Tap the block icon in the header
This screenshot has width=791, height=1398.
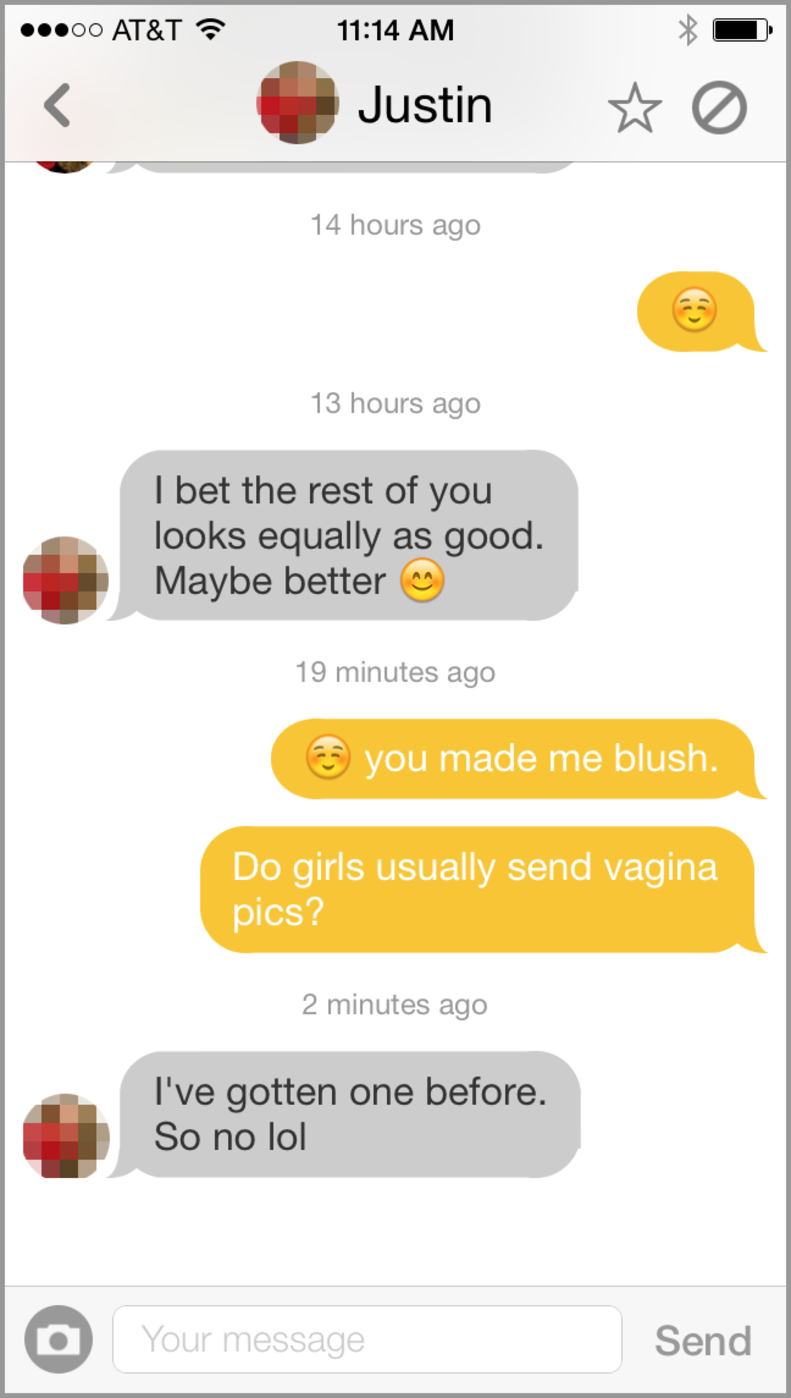coord(720,107)
